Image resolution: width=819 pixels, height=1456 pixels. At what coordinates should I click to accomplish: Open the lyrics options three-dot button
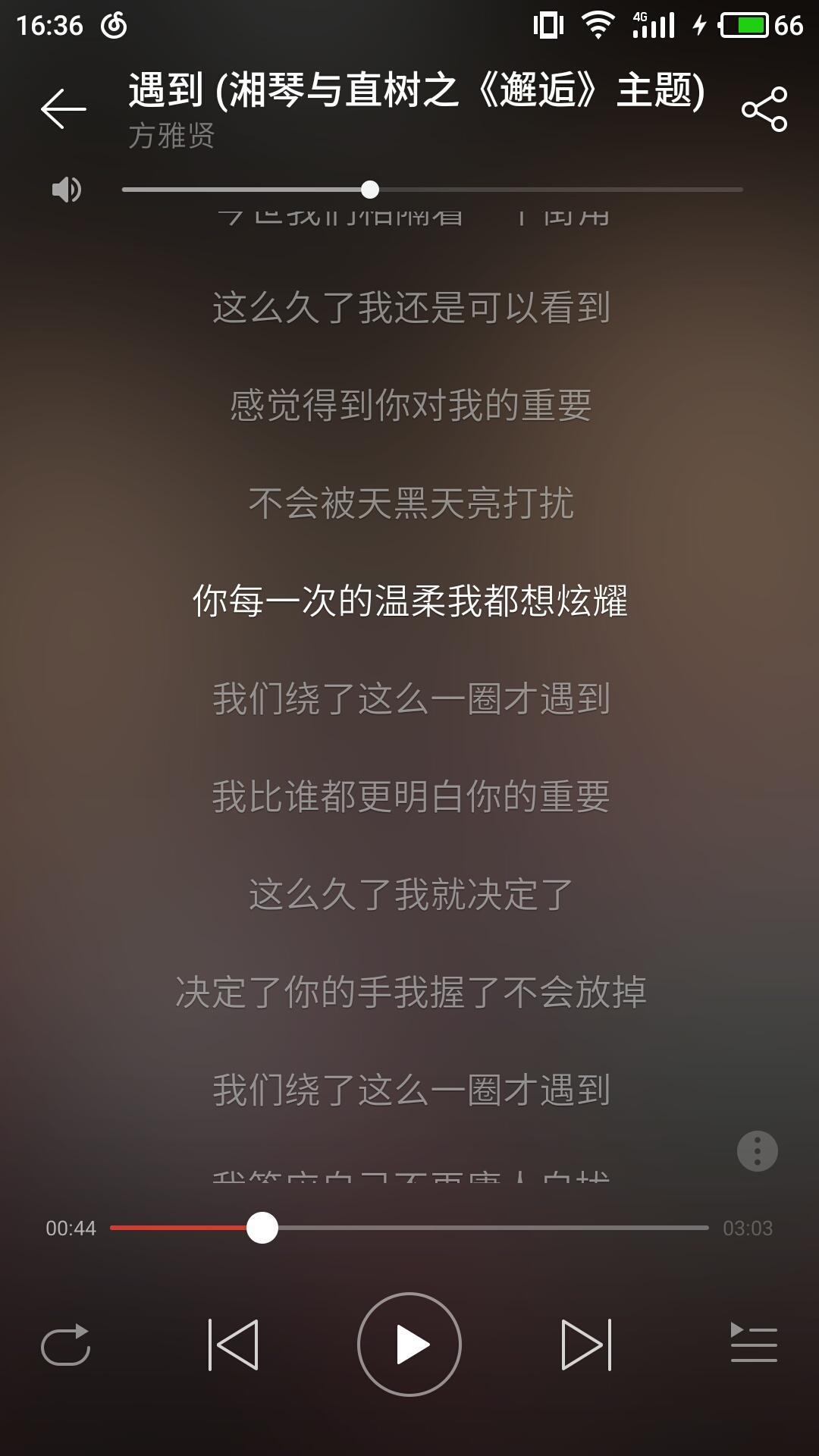758,1151
